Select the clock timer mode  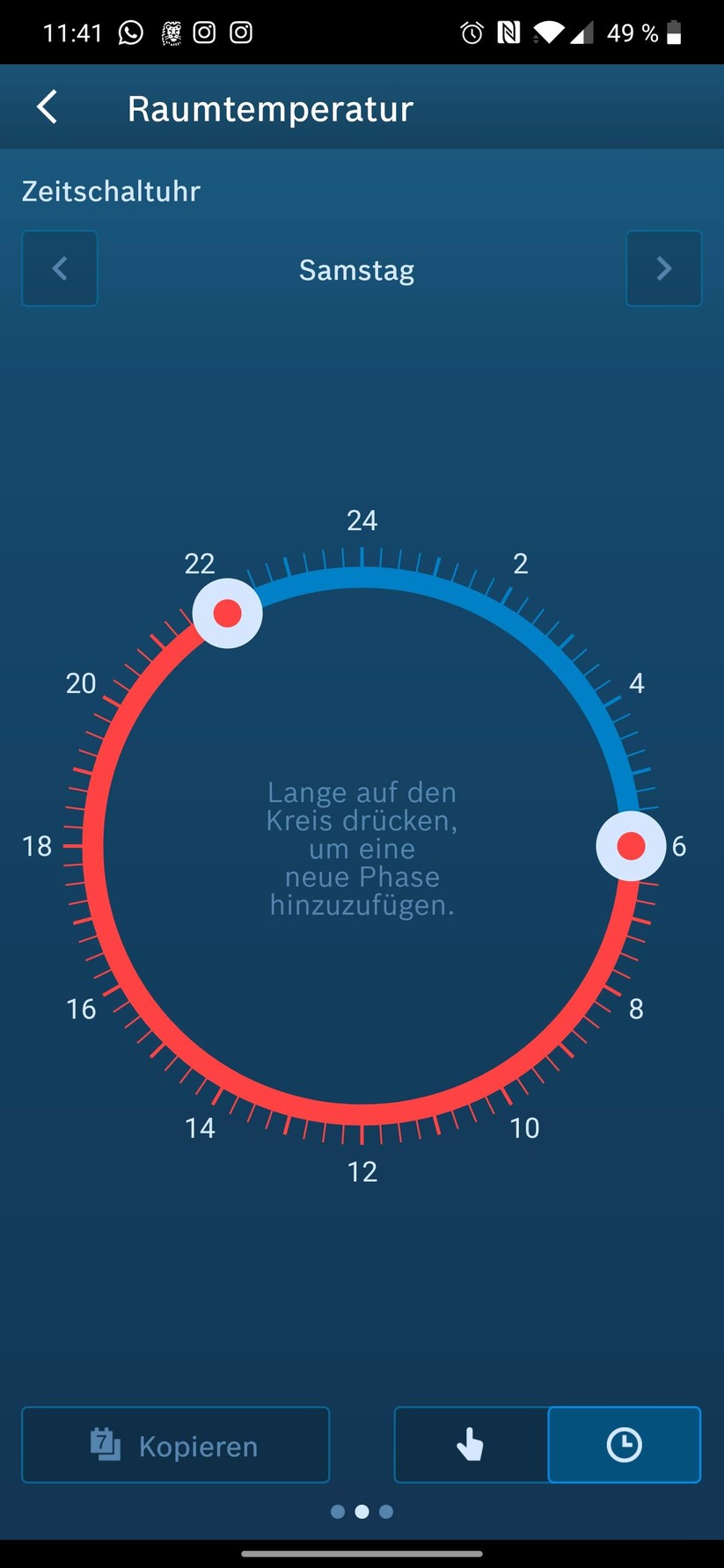point(624,1445)
